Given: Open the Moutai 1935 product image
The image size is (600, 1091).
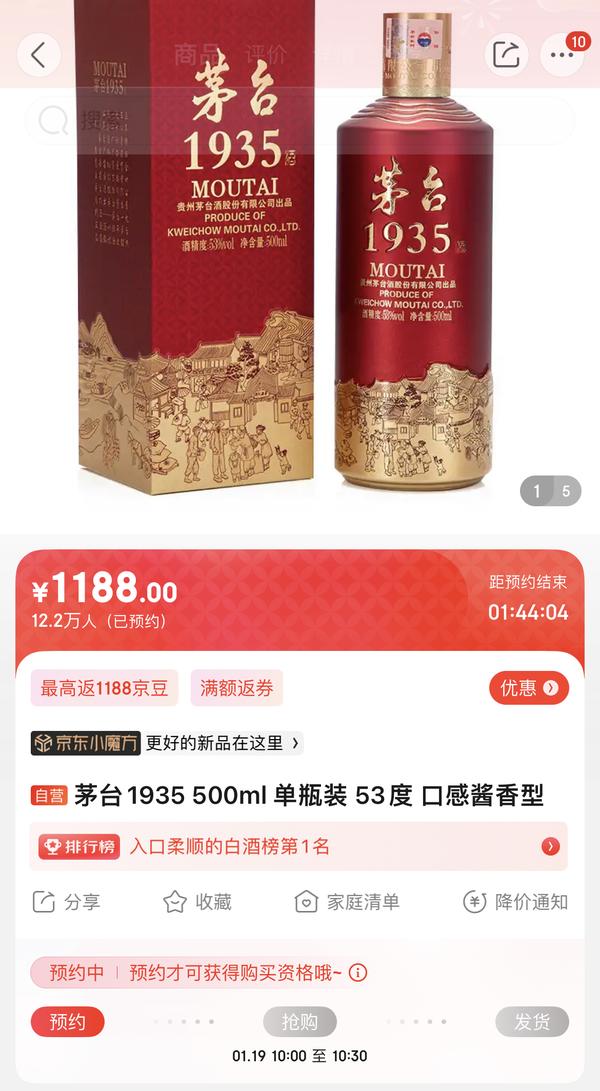Looking at the screenshot, I should (x=300, y=250).
